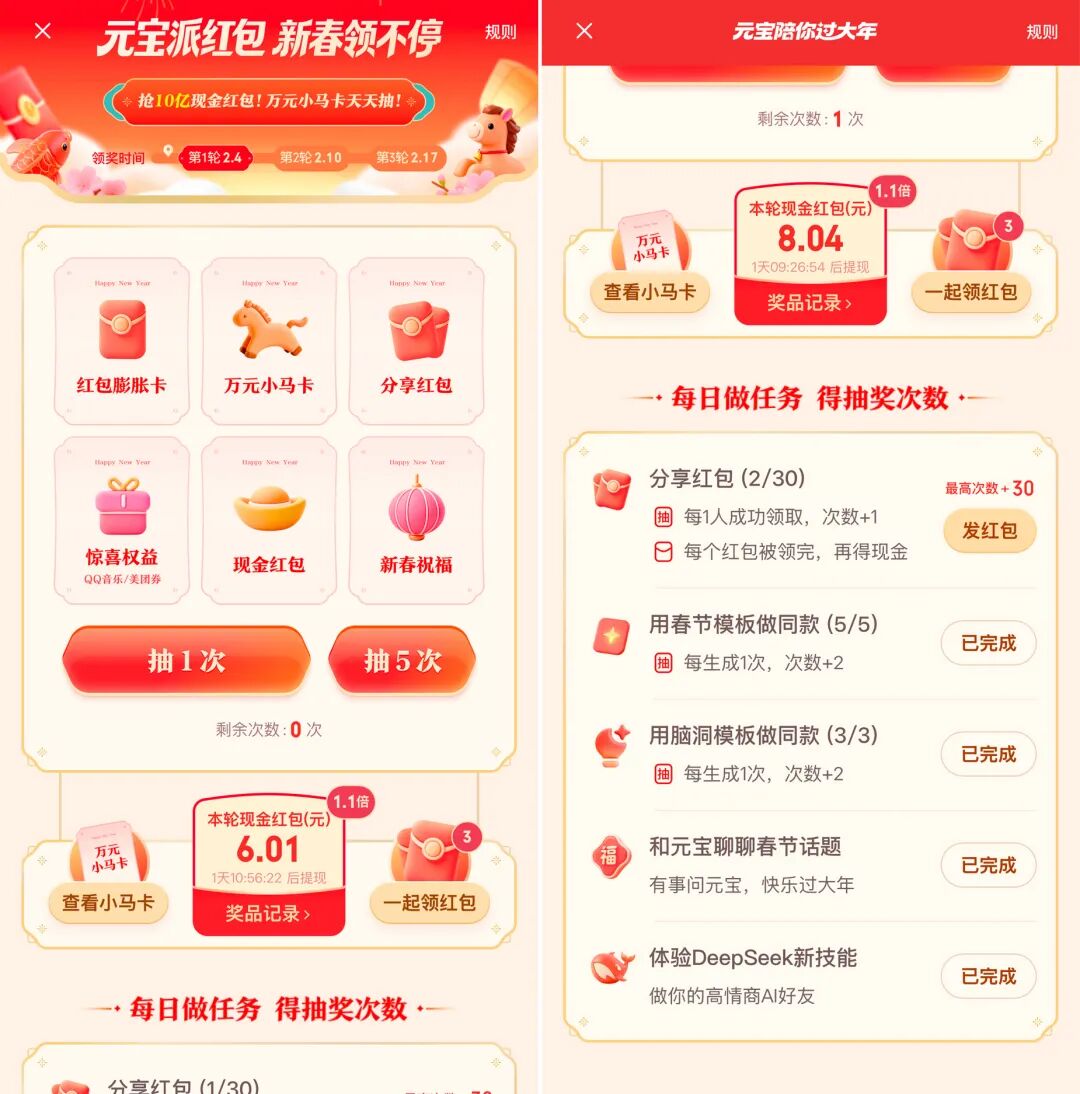Open 规则 on the 元宝陪你过大年 header
Viewport: 1080px width, 1094px height.
(x=1041, y=31)
